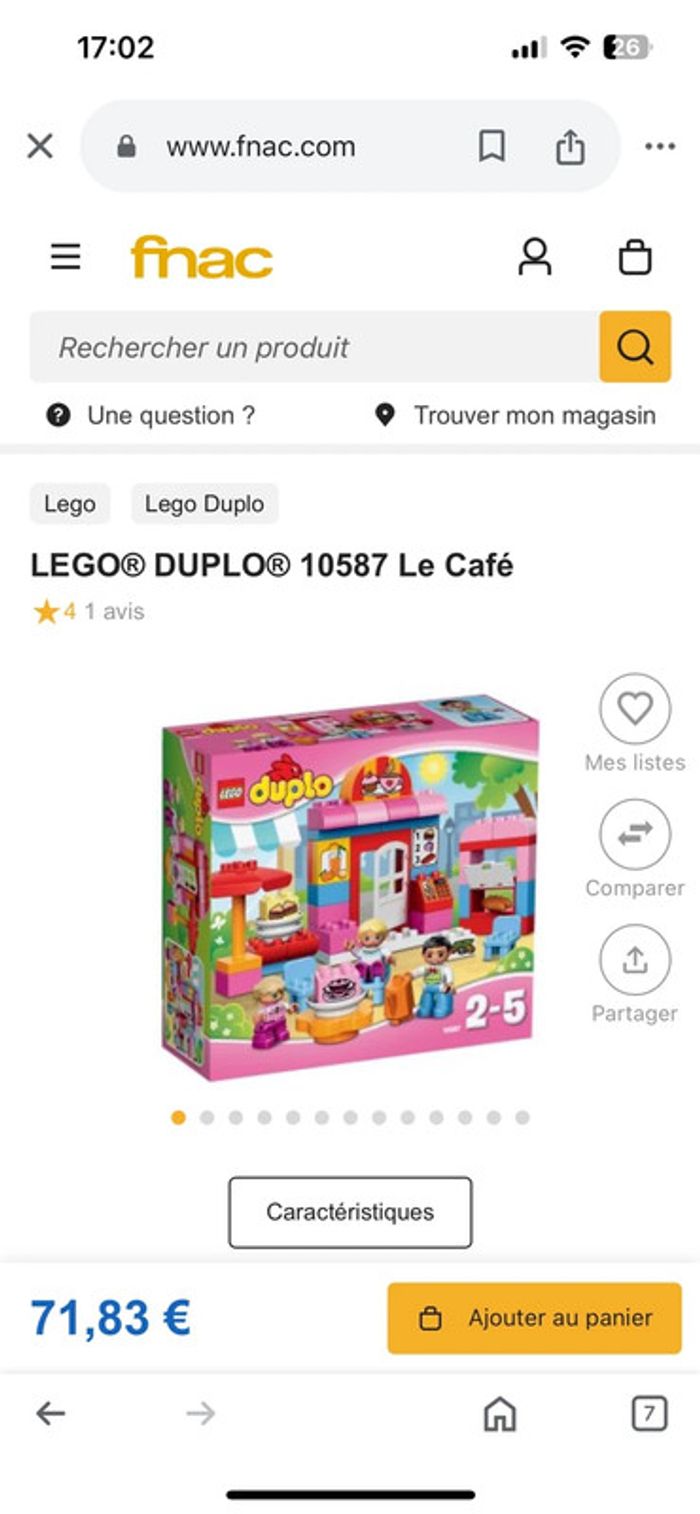Close the browser tab with the X
Viewport: 700px width, 1514px height.
[40, 147]
